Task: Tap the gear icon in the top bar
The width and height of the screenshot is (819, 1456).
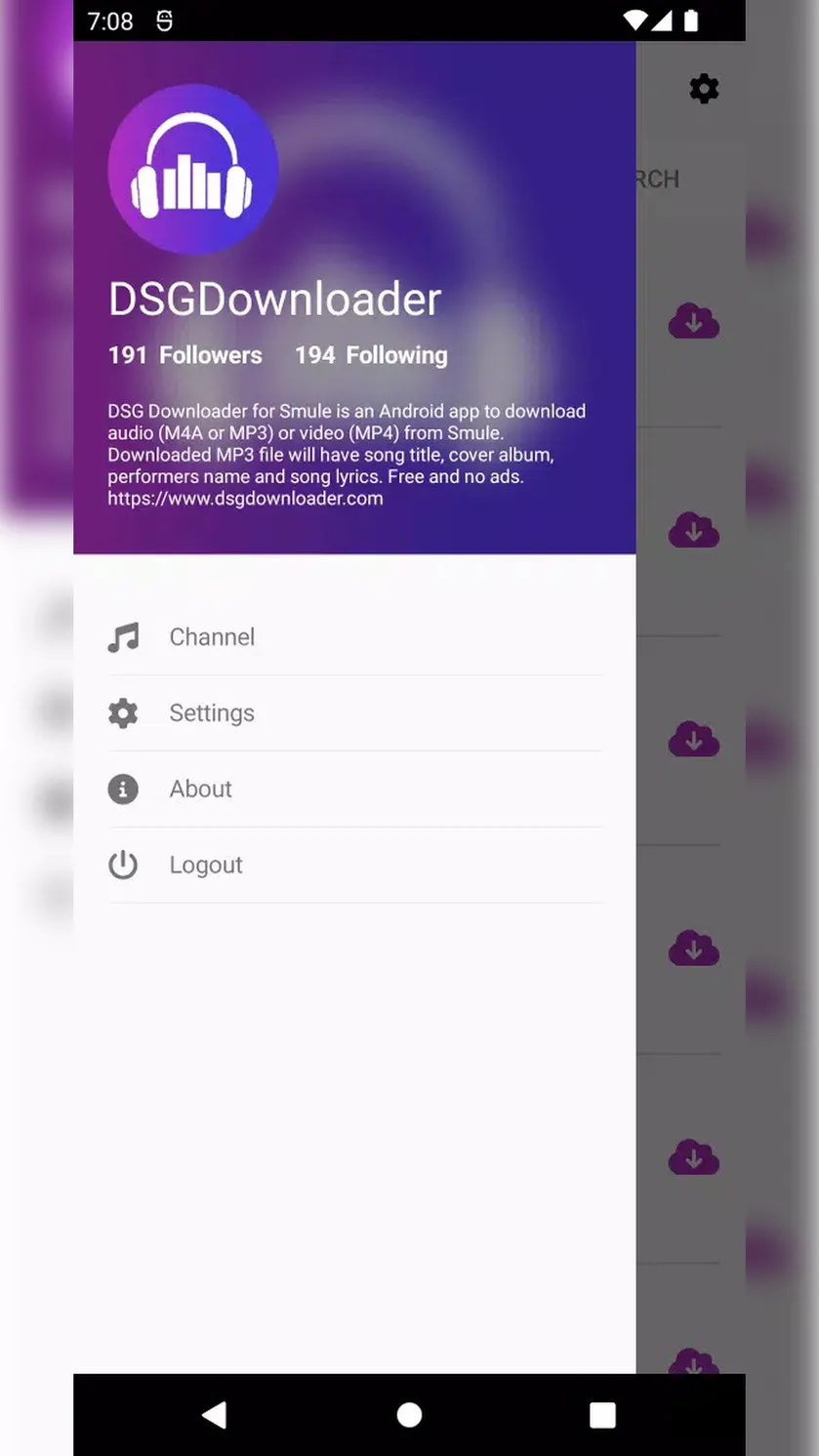Action: (x=704, y=89)
